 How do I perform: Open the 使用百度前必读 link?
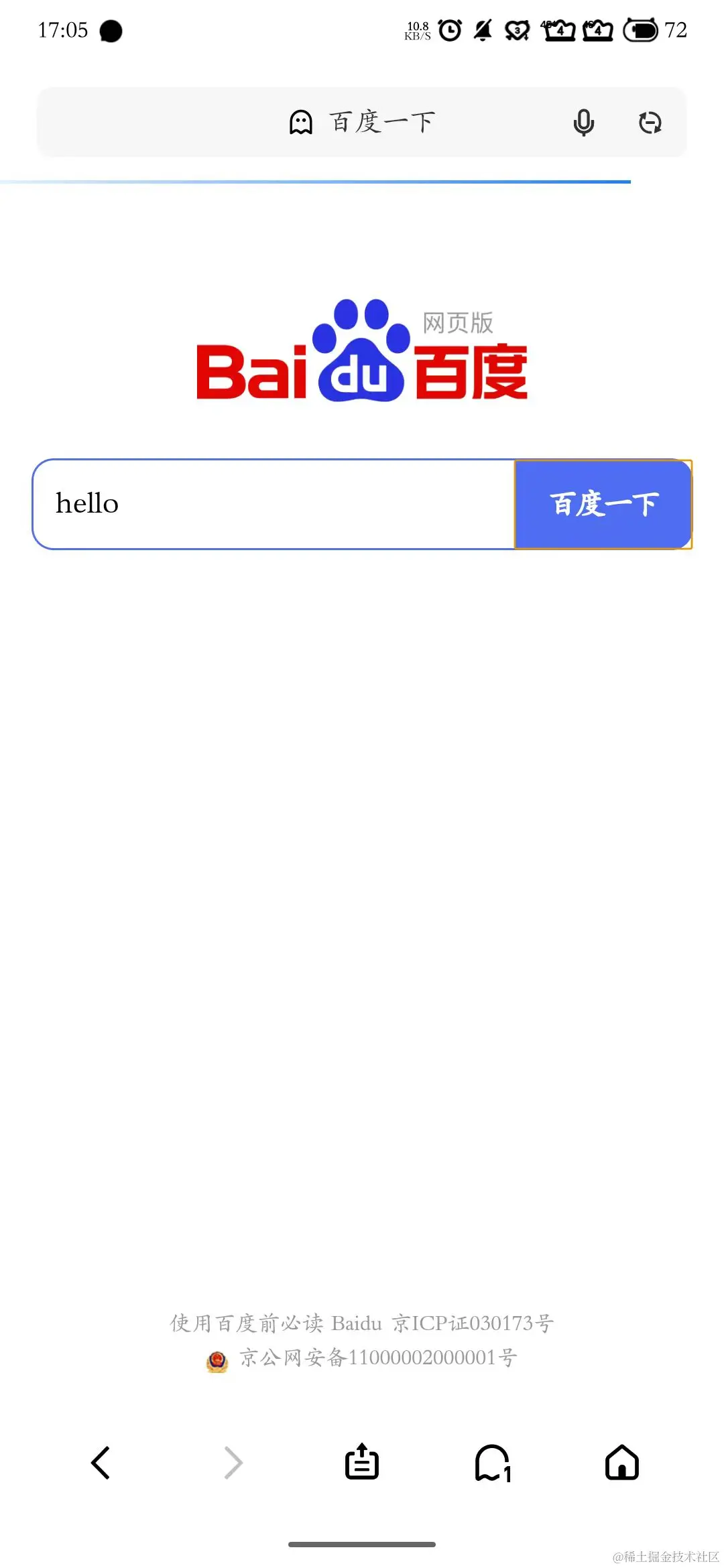[x=247, y=1323]
